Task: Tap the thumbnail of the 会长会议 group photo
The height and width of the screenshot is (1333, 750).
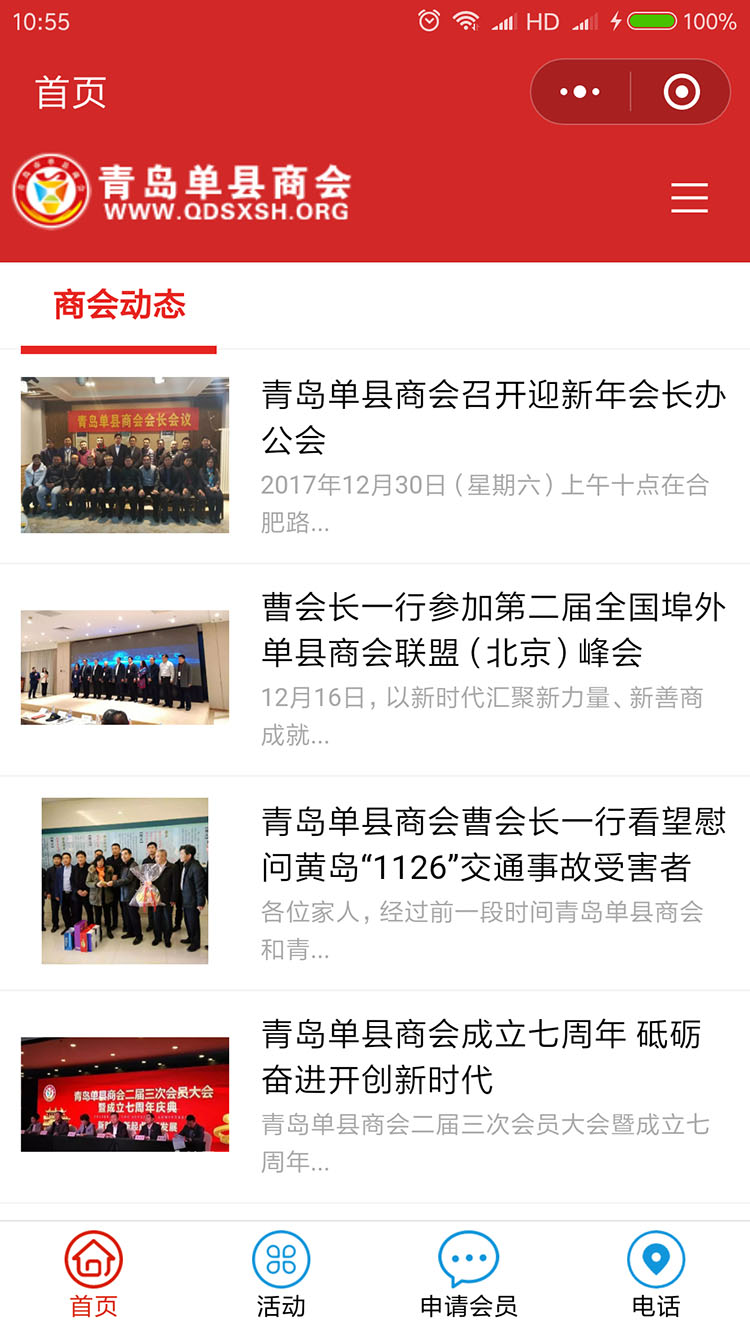Action: (x=124, y=454)
